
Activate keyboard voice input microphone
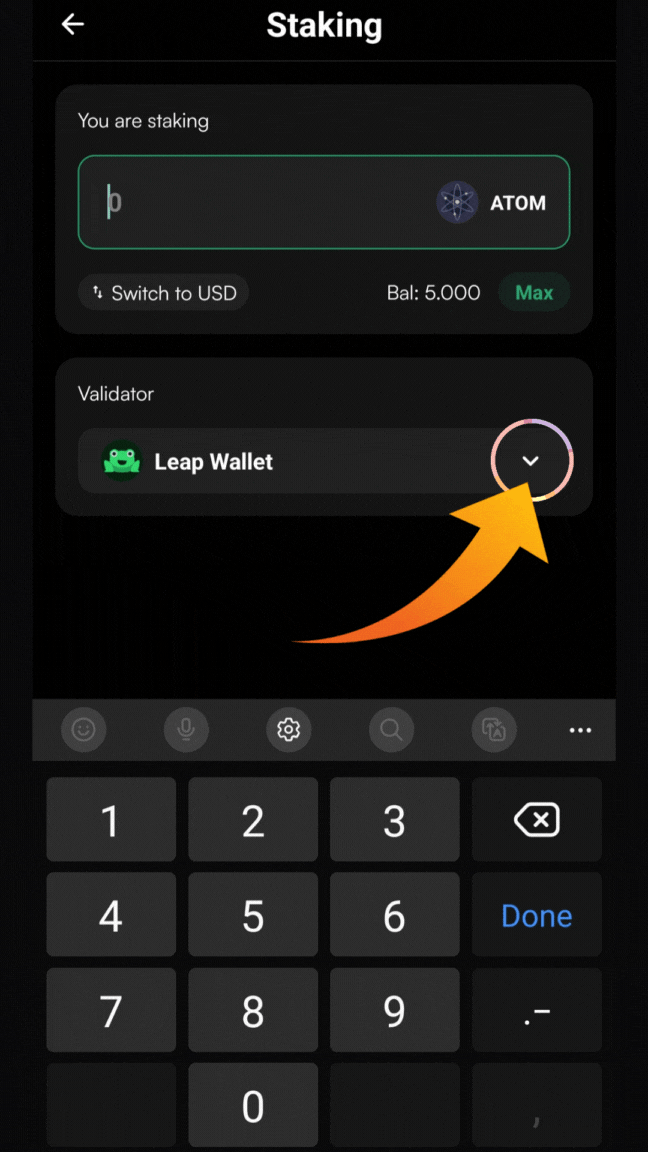tap(186, 731)
